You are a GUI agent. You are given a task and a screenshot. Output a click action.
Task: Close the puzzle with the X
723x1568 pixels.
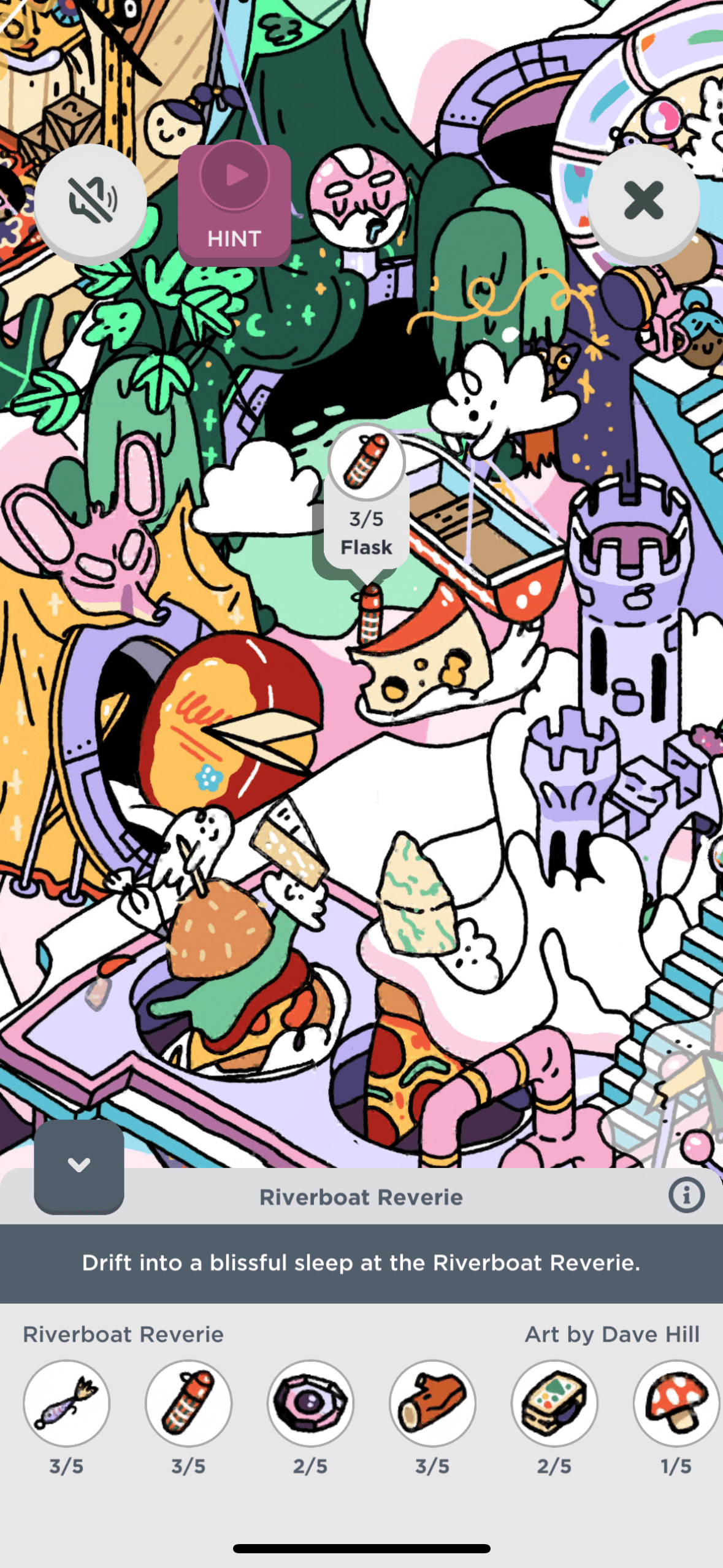(643, 201)
